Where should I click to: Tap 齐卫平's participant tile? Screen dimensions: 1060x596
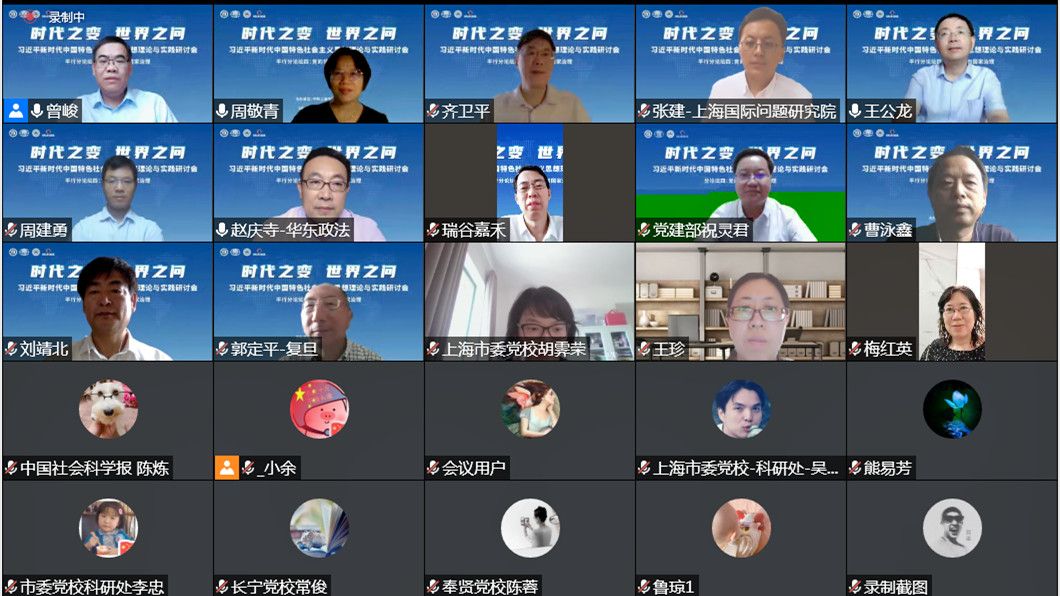pos(529,62)
